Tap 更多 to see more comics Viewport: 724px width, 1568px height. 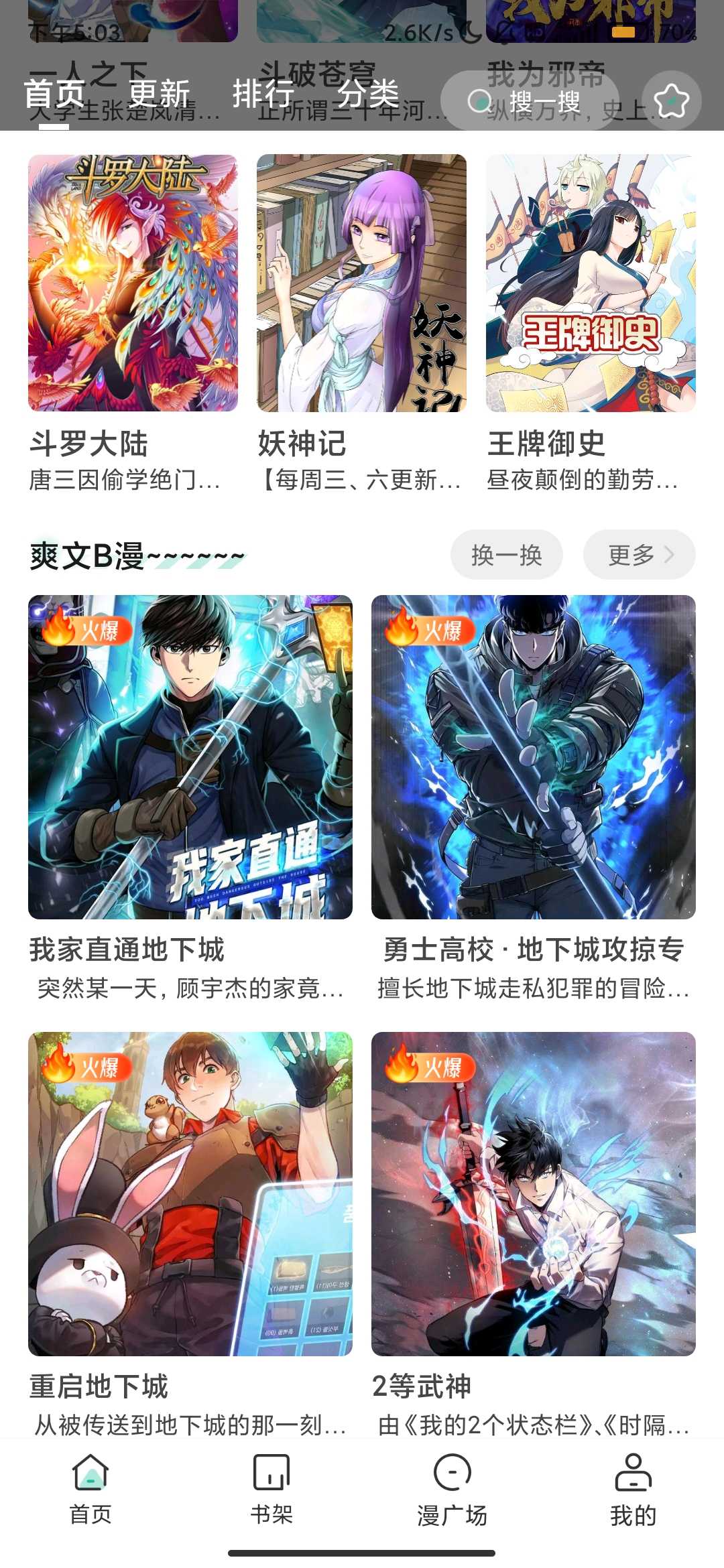tap(639, 555)
